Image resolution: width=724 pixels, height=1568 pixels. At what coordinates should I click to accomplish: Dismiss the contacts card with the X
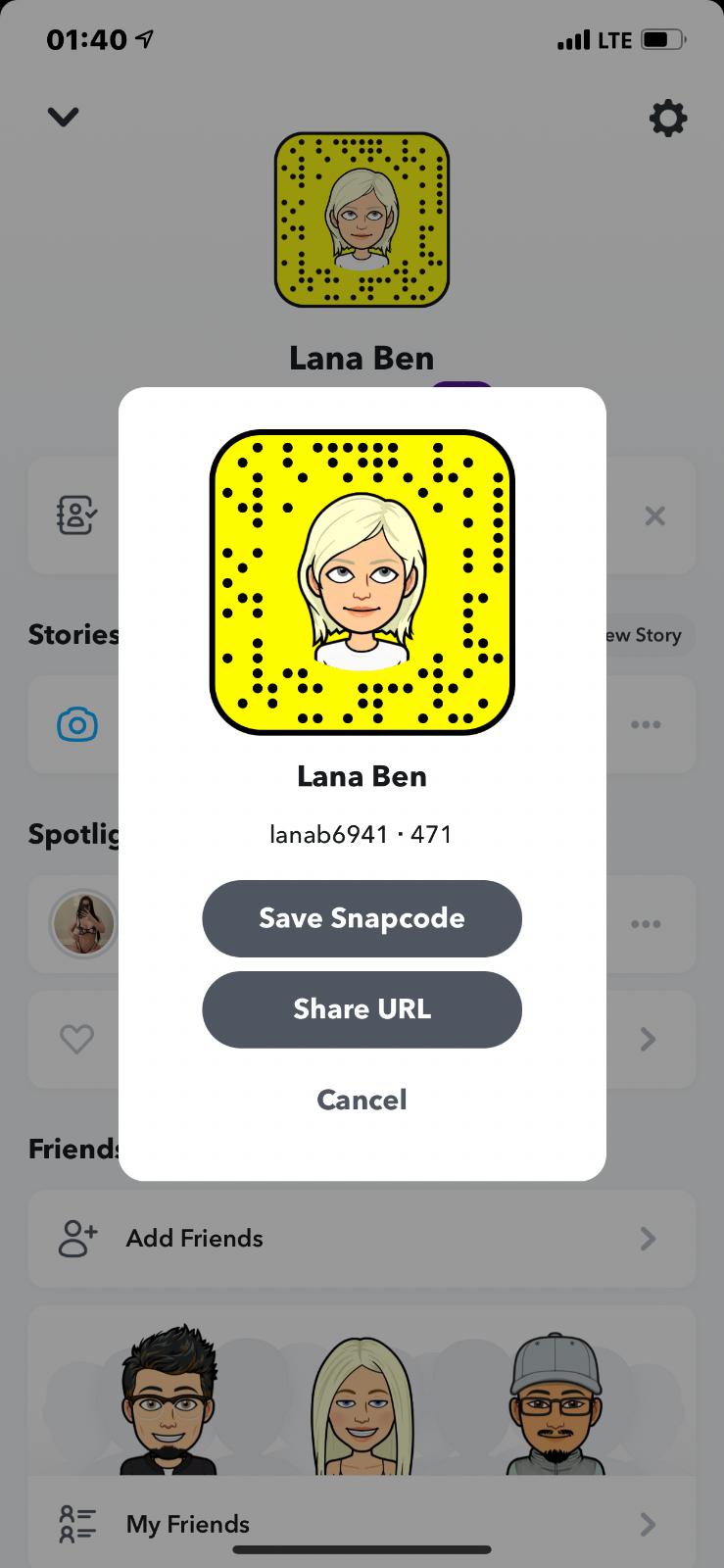(655, 515)
